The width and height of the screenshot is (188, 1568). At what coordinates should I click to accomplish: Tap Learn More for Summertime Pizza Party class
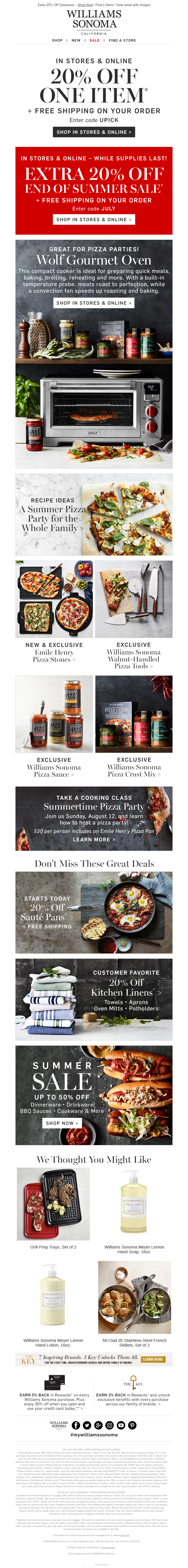tap(94, 839)
